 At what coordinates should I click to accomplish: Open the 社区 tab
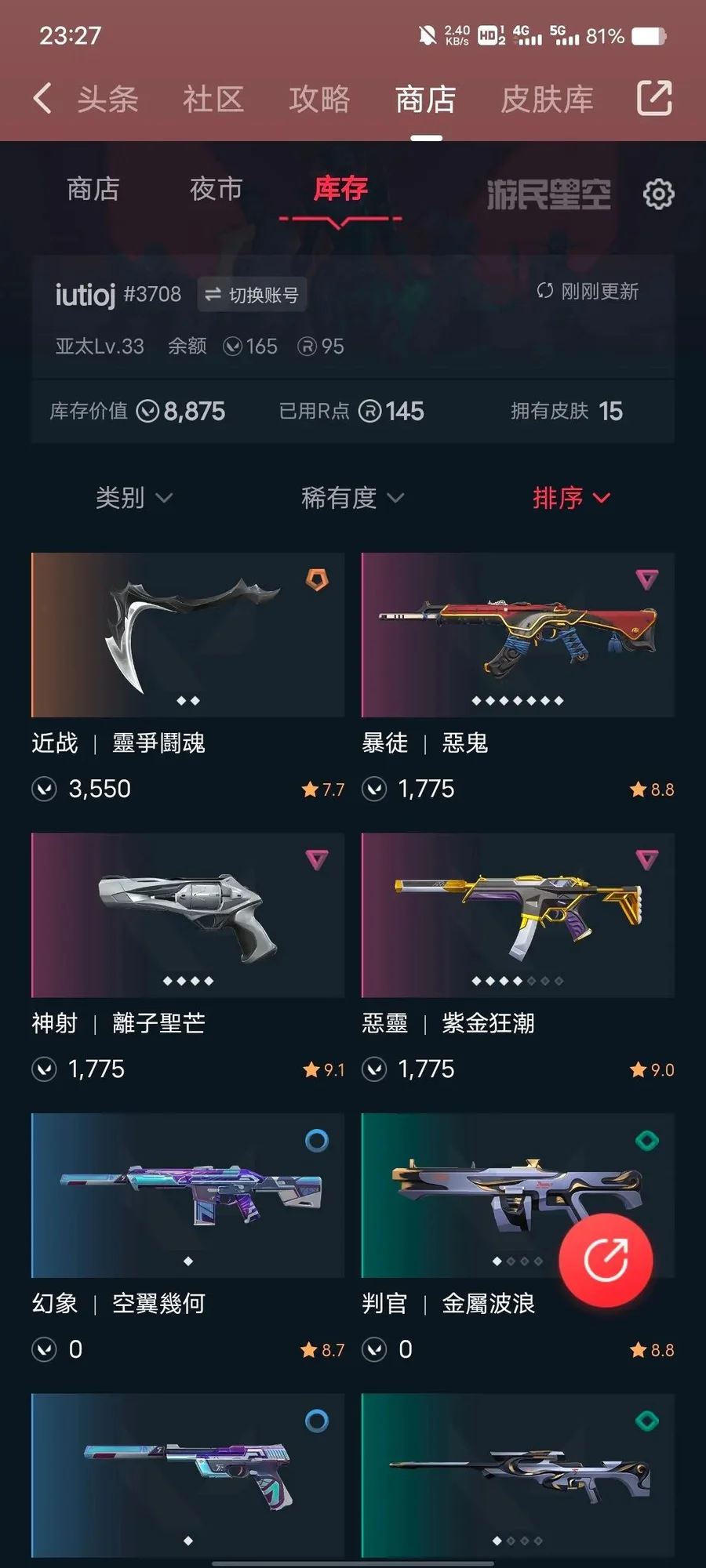pos(213,100)
